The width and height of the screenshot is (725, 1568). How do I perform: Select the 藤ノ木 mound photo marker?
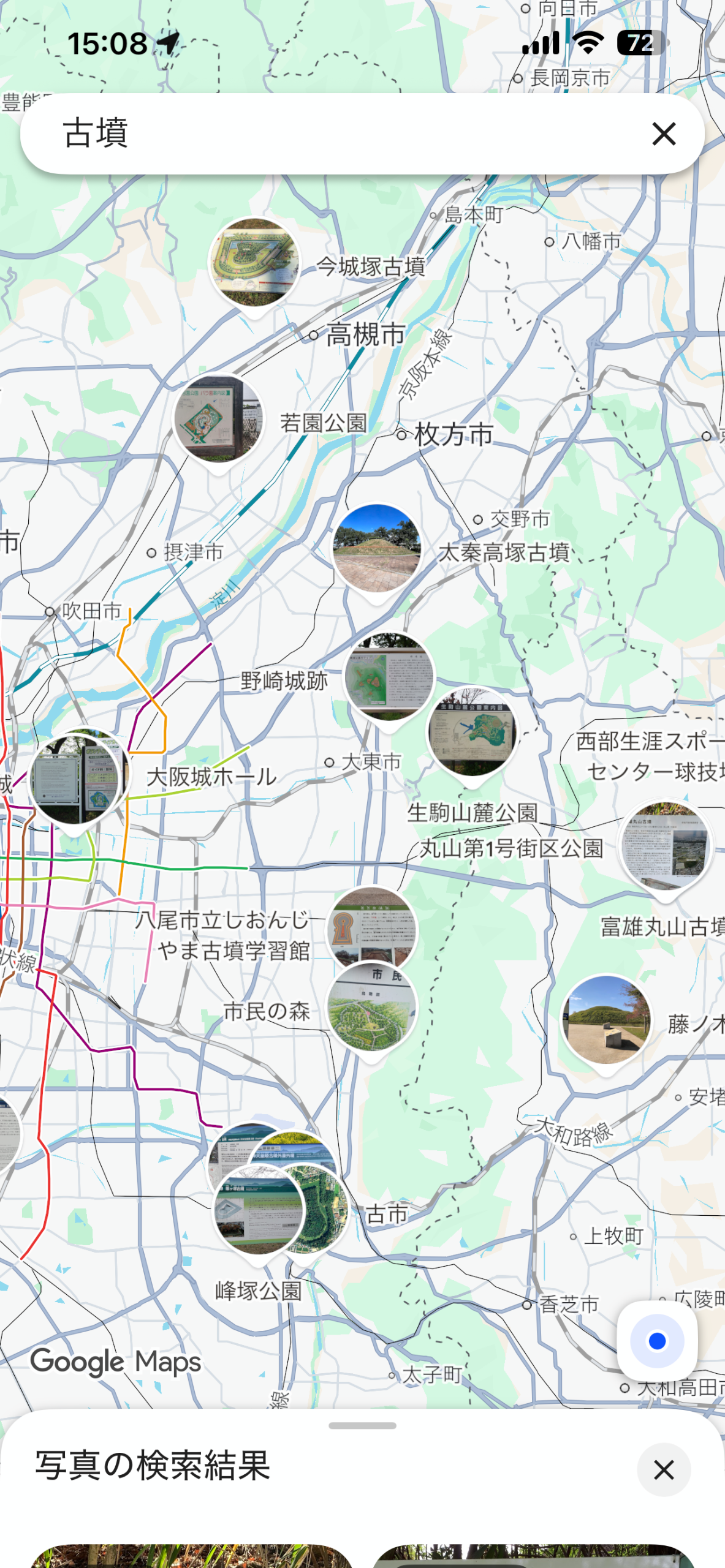coord(606,1021)
